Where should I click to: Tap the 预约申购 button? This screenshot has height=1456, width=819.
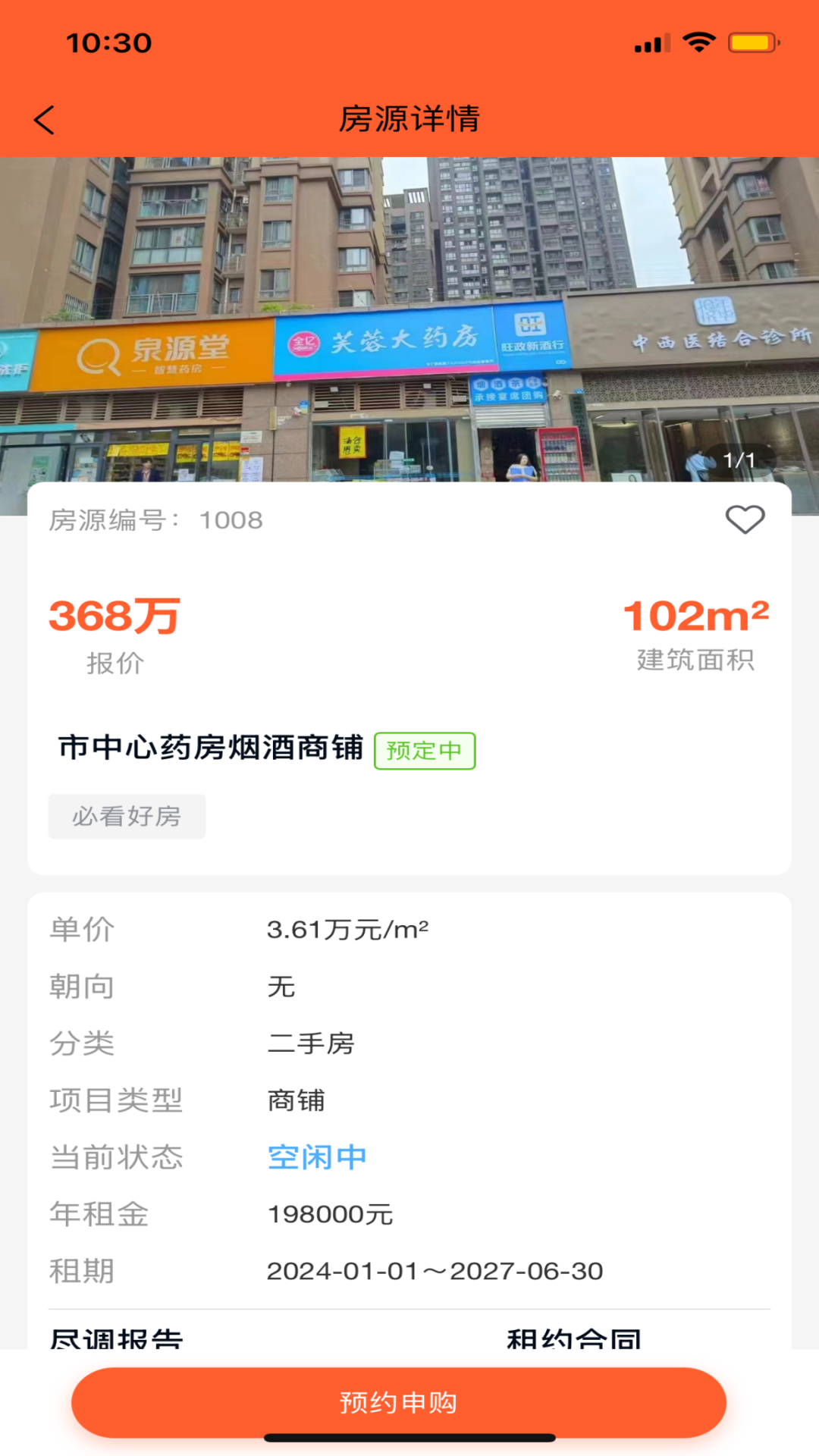[399, 1402]
